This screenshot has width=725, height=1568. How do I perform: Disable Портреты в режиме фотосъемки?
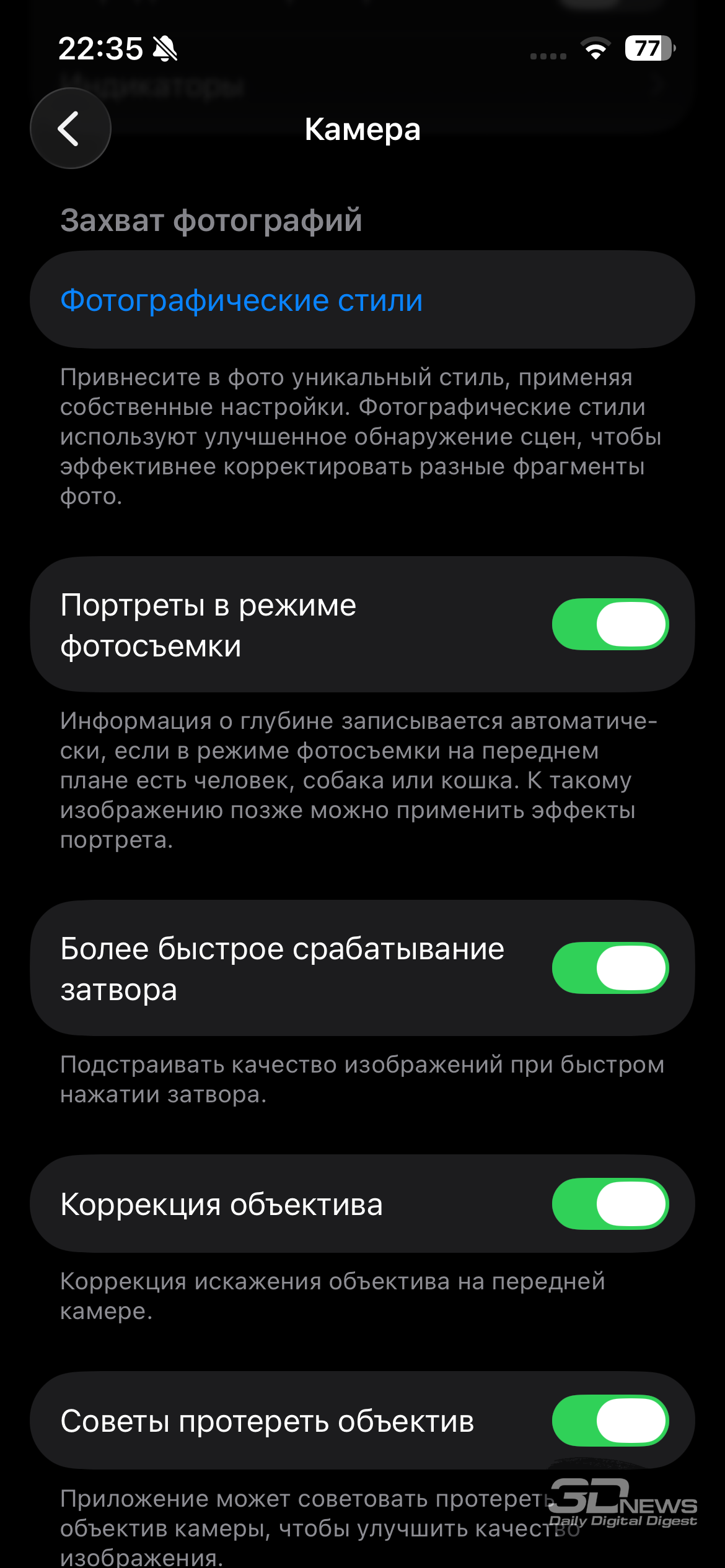tap(610, 624)
